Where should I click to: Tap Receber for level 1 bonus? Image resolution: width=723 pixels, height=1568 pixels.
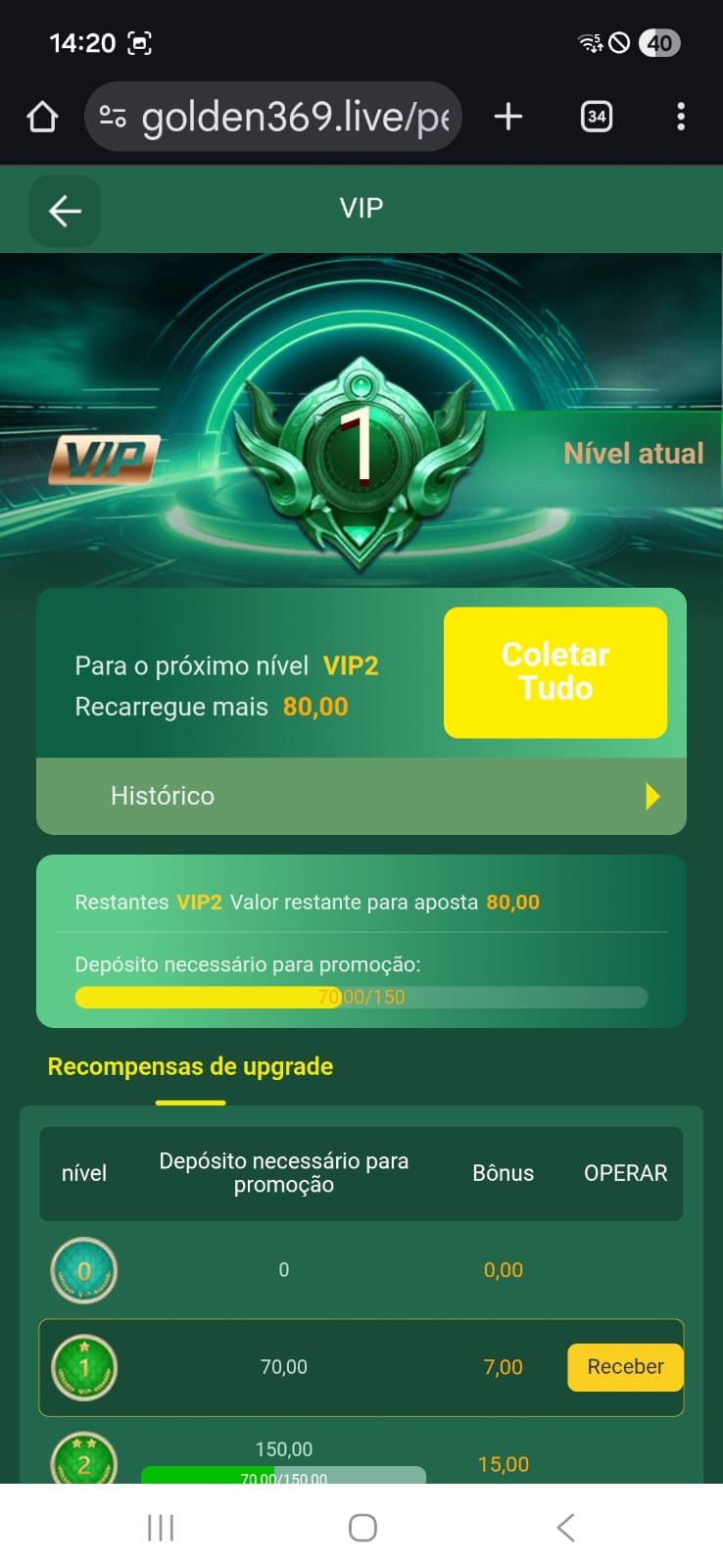(624, 1367)
